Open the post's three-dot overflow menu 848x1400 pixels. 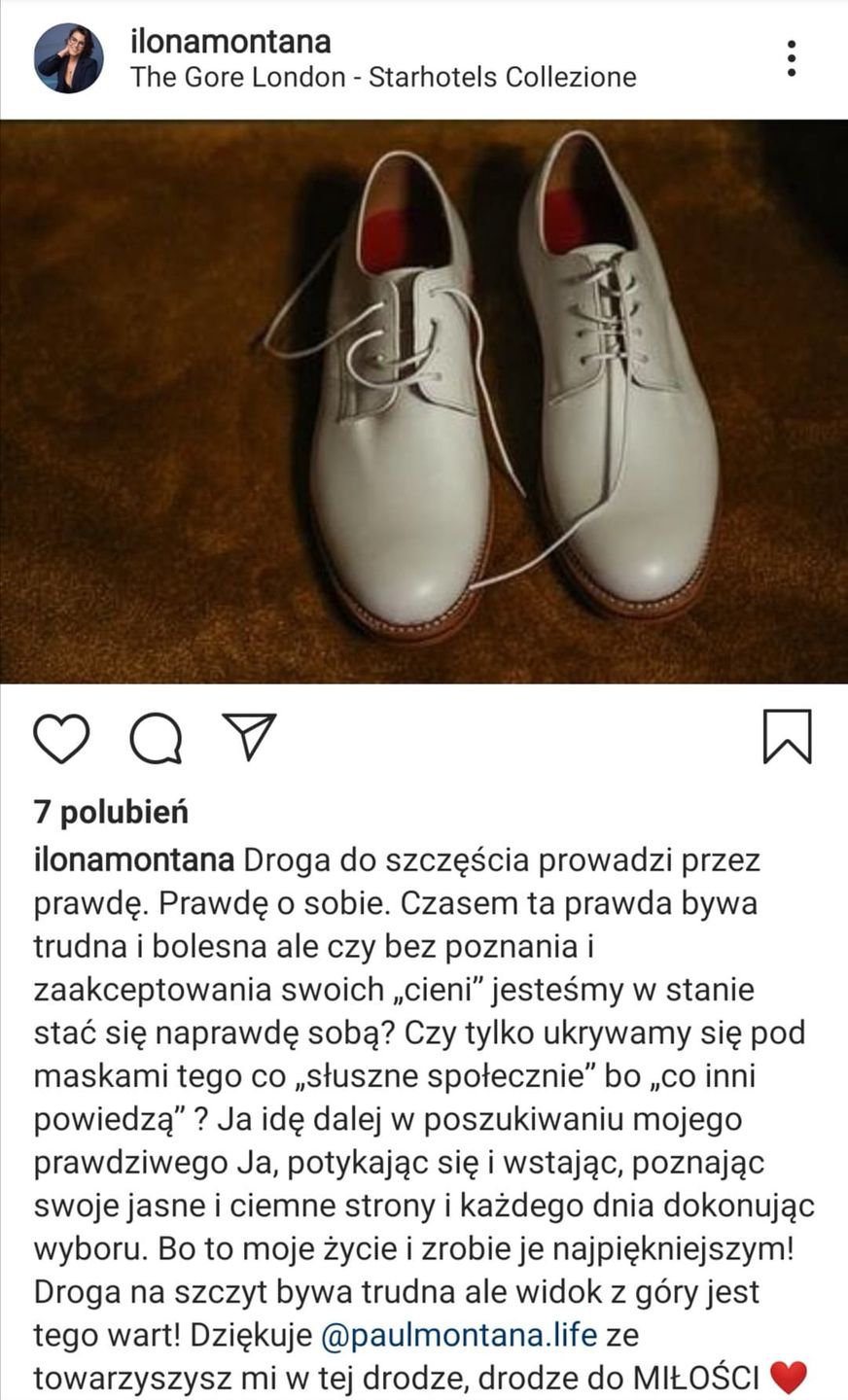click(794, 59)
